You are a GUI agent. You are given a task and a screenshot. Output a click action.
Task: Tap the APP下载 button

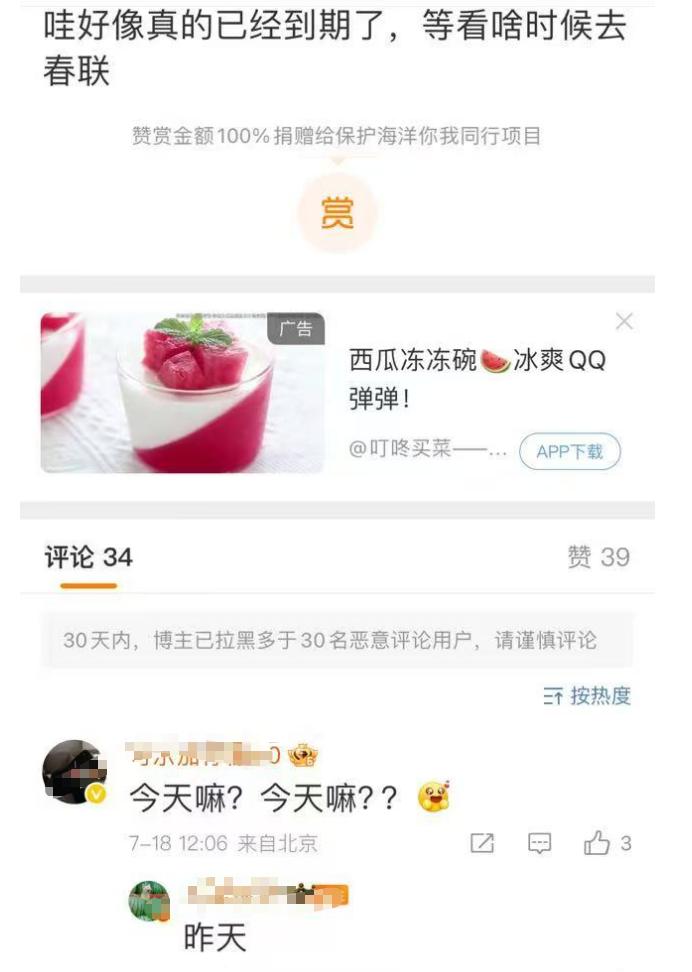tap(569, 452)
